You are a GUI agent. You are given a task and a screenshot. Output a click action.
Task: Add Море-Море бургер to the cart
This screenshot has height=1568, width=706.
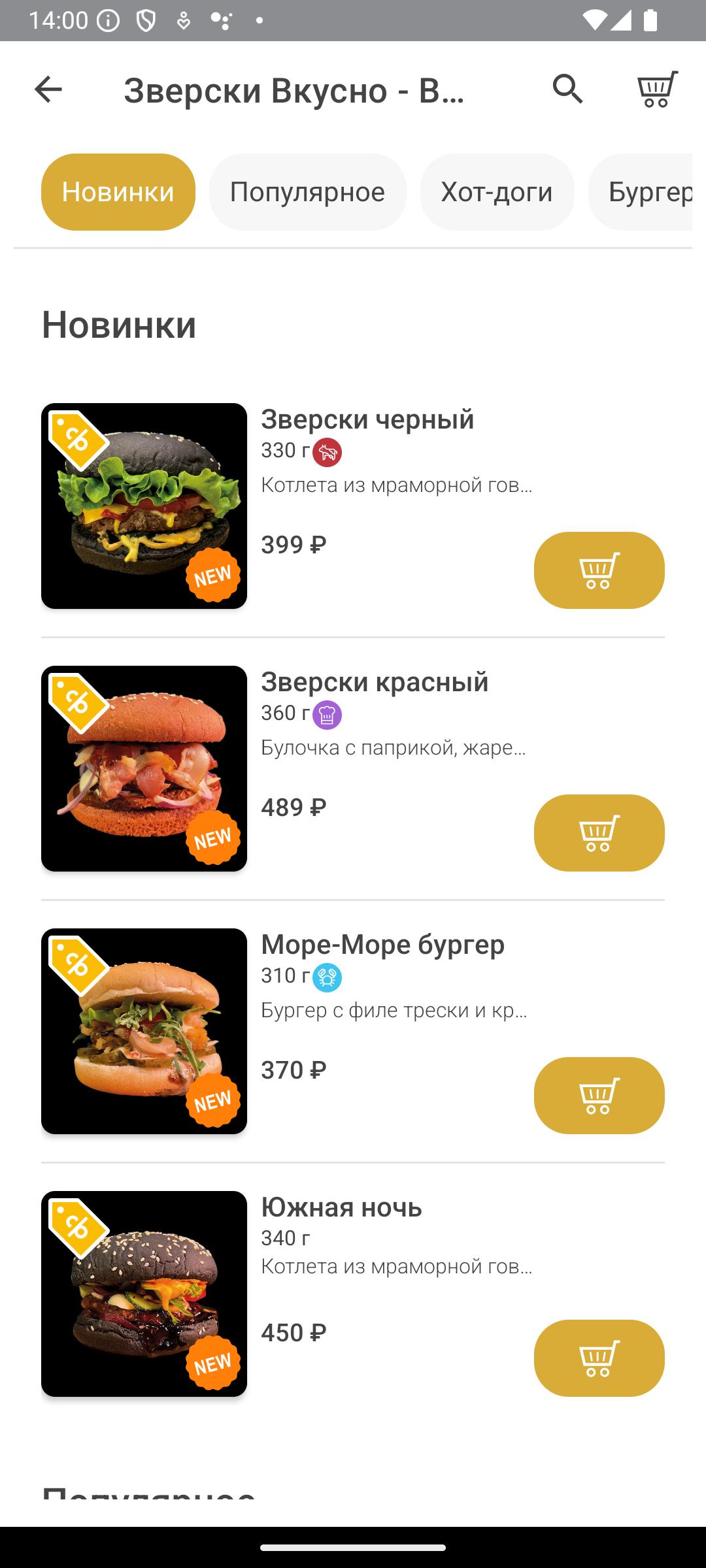click(599, 1096)
